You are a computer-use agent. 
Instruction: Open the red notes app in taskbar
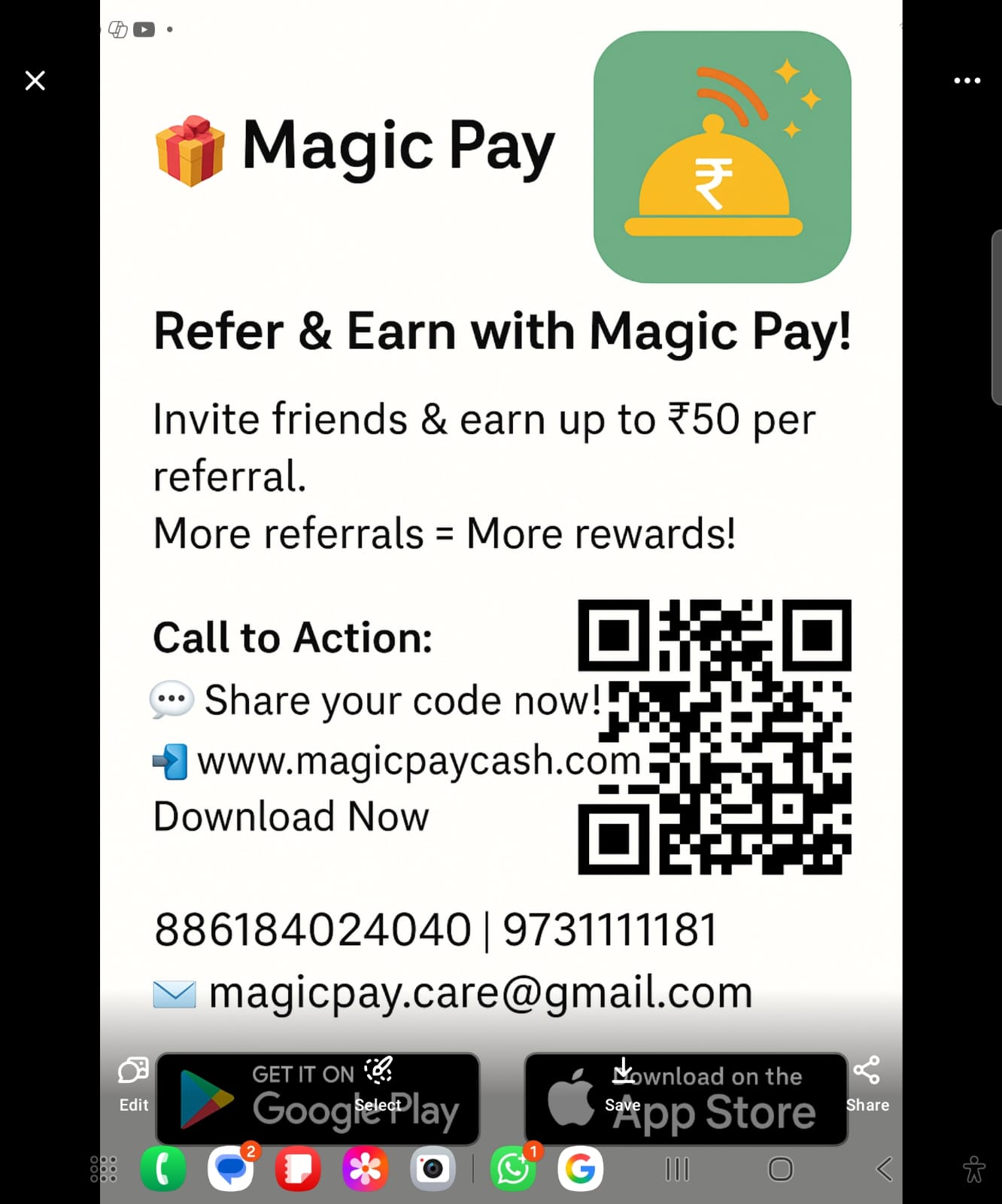(x=298, y=1169)
